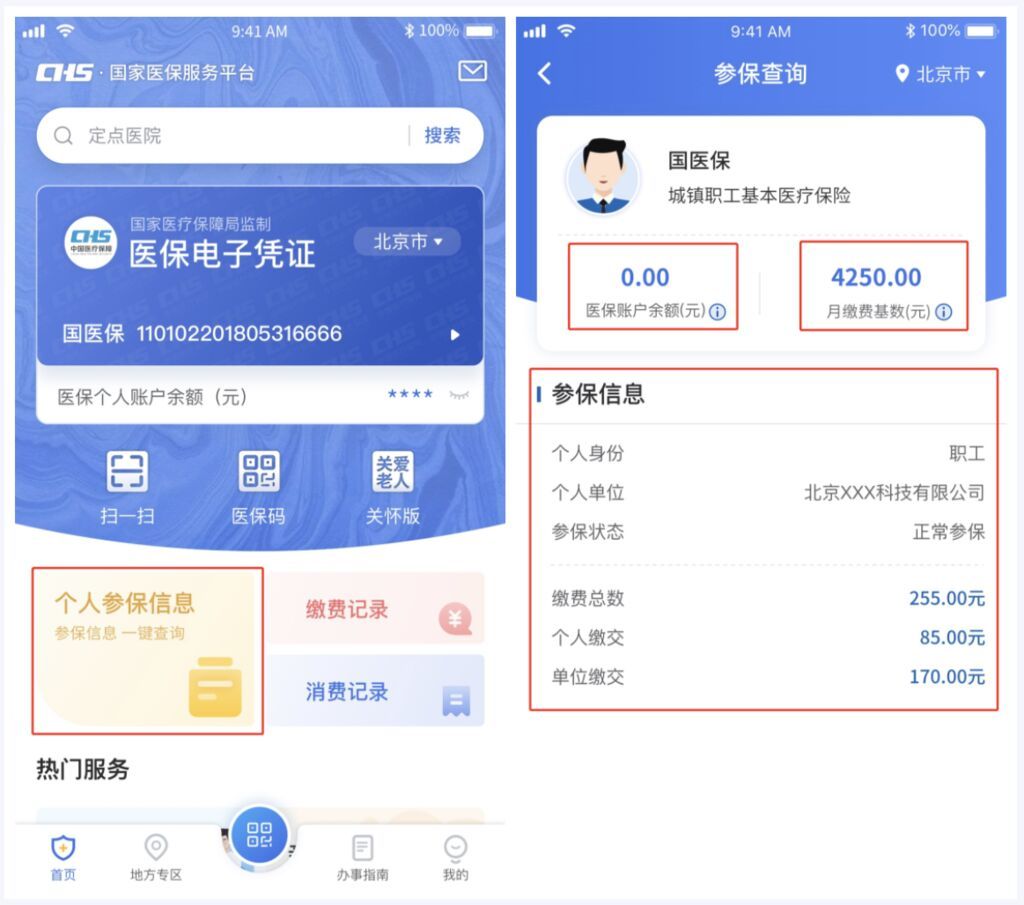Open the mail envelope icon

point(472,71)
